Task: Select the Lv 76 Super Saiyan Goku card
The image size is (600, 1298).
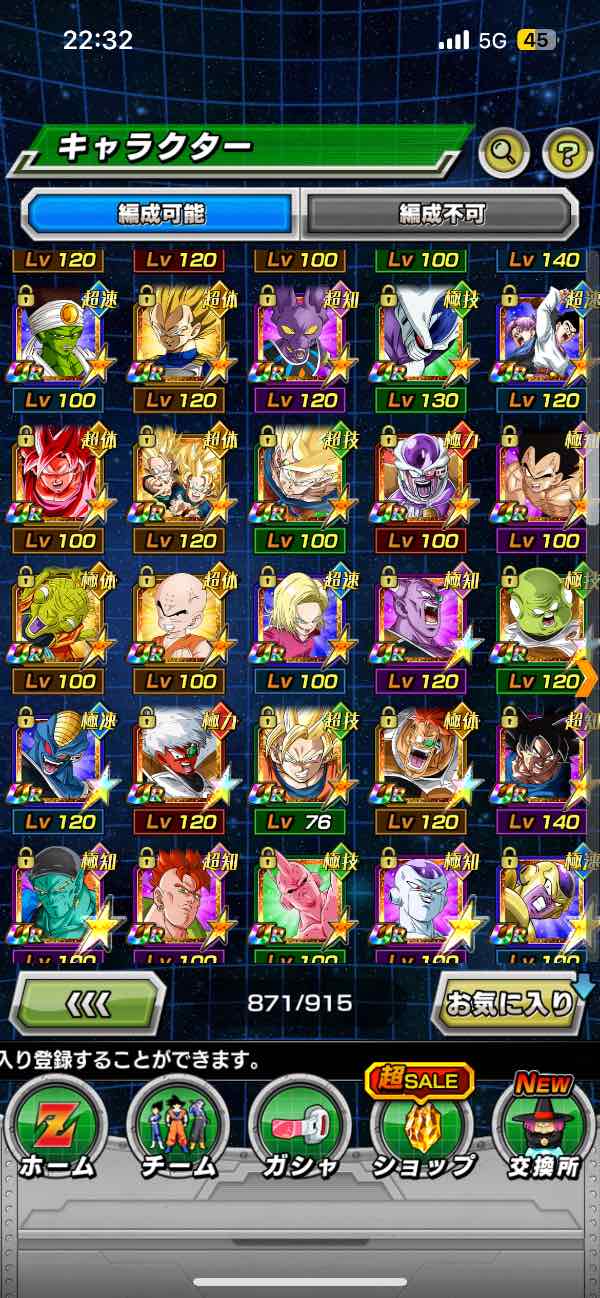Action: pos(300,760)
